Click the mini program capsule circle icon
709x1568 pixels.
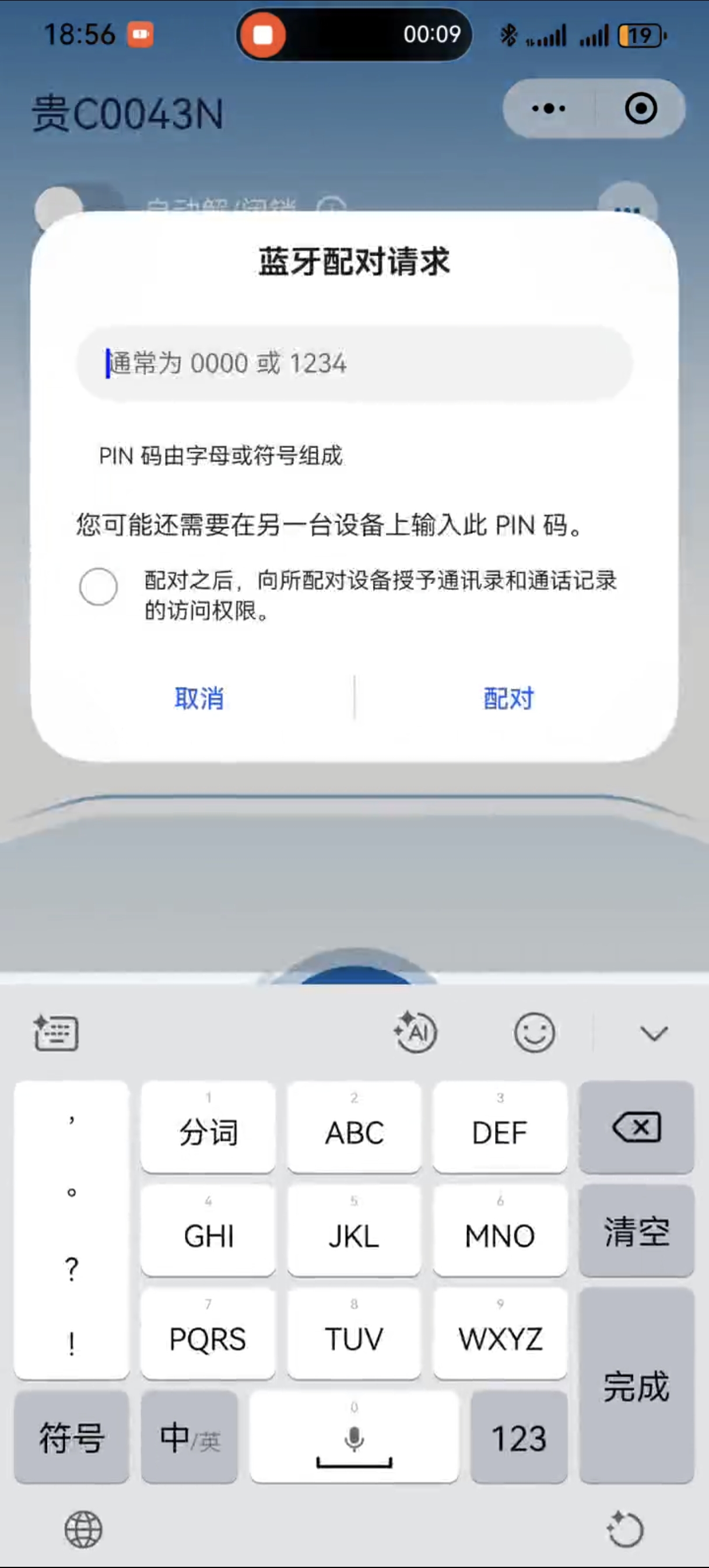642,108
